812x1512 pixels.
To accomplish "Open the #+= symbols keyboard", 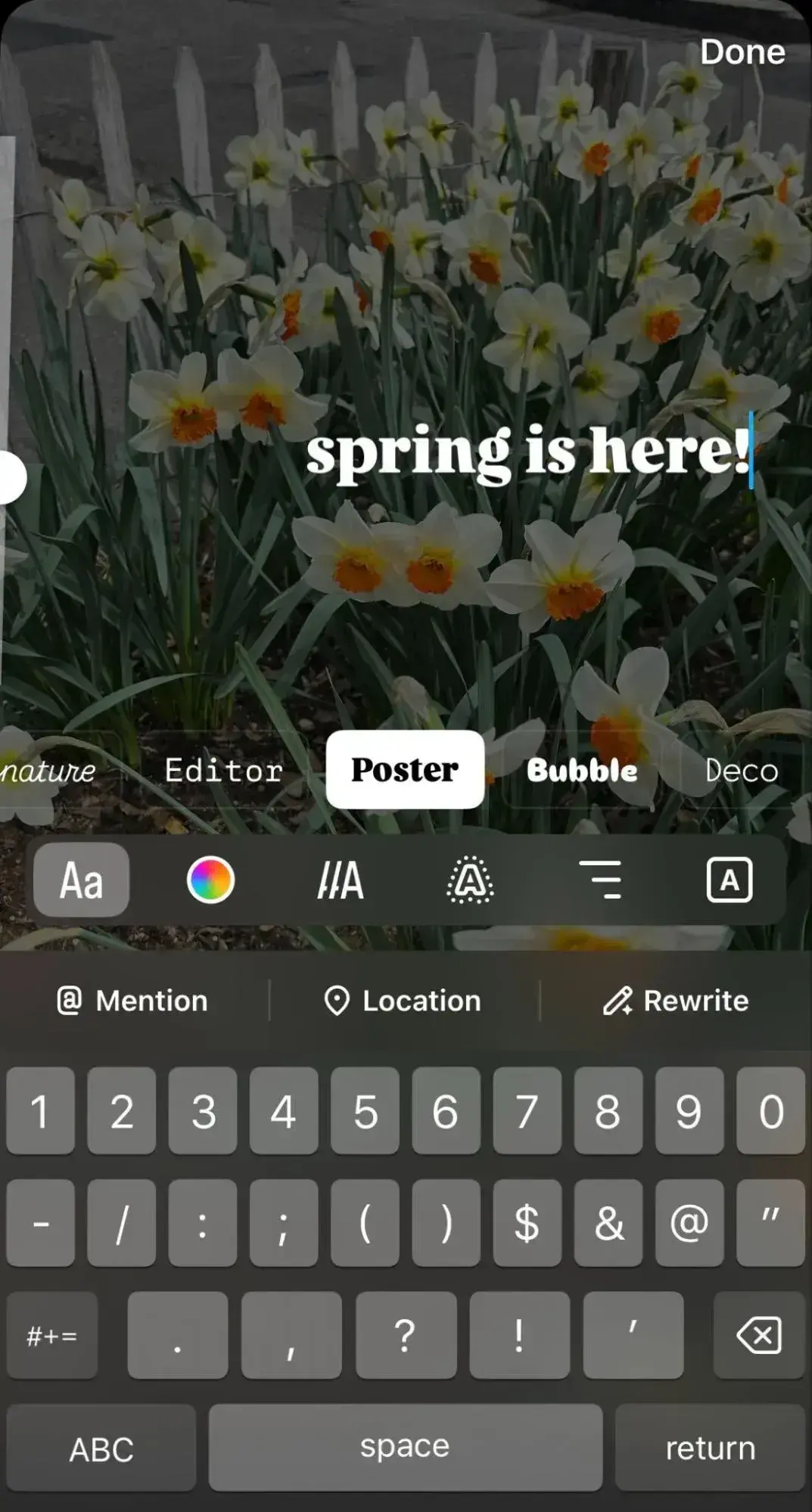I will coord(52,1336).
